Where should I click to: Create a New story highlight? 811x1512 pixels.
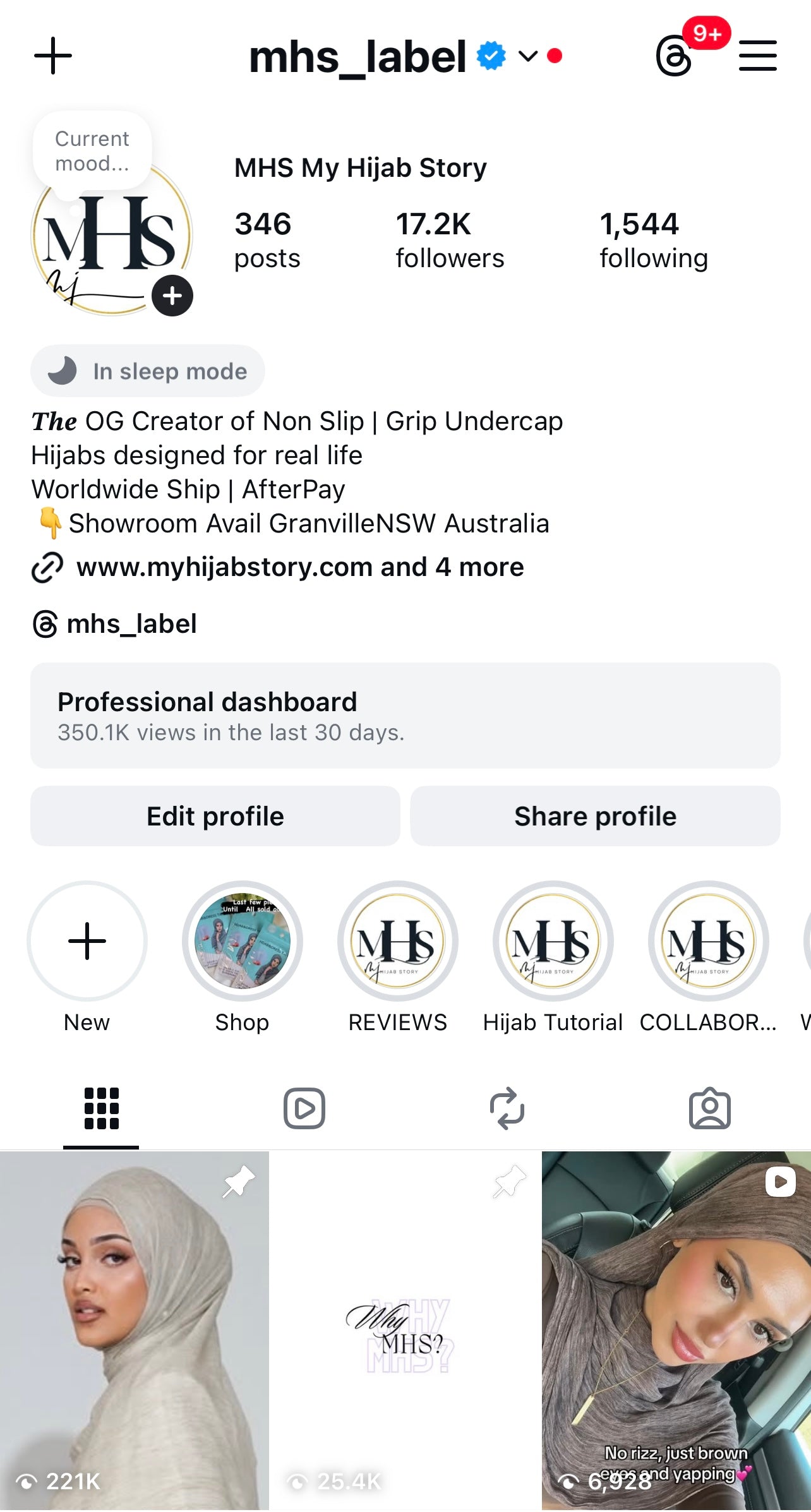[x=87, y=941]
